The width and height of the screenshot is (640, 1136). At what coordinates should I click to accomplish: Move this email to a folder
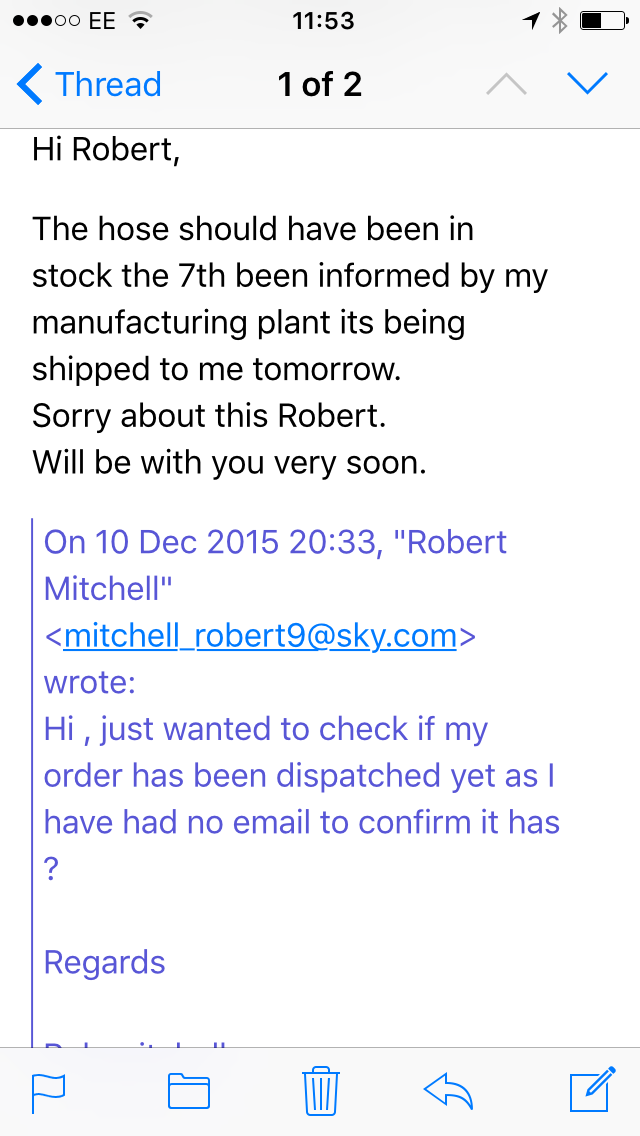coord(188,1091)
